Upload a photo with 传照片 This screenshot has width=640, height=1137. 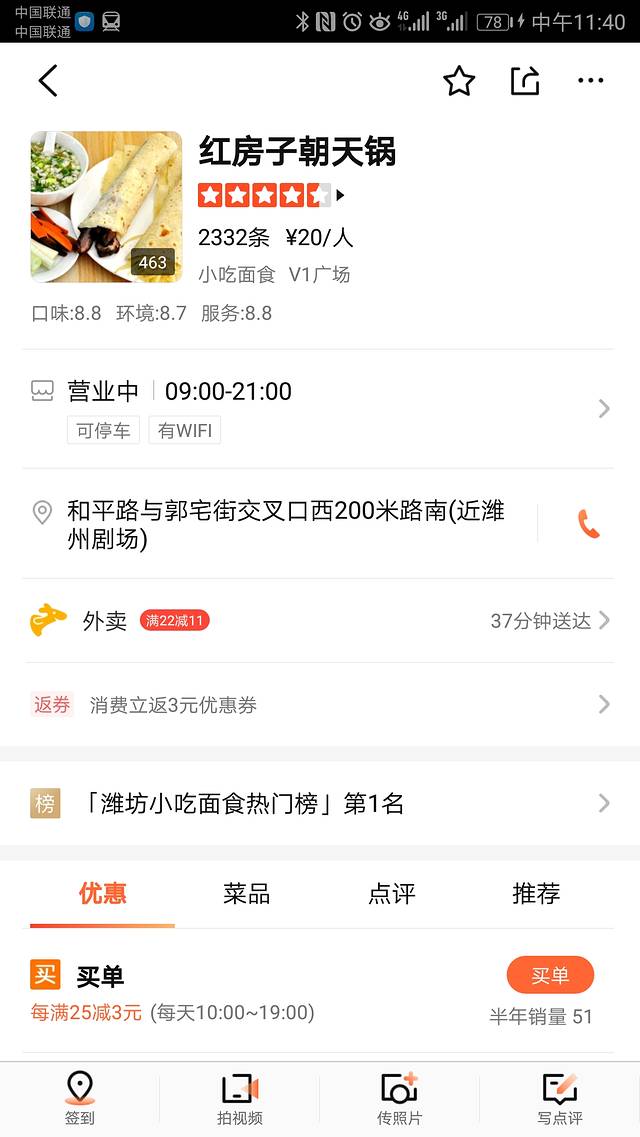coord(400,1099)
